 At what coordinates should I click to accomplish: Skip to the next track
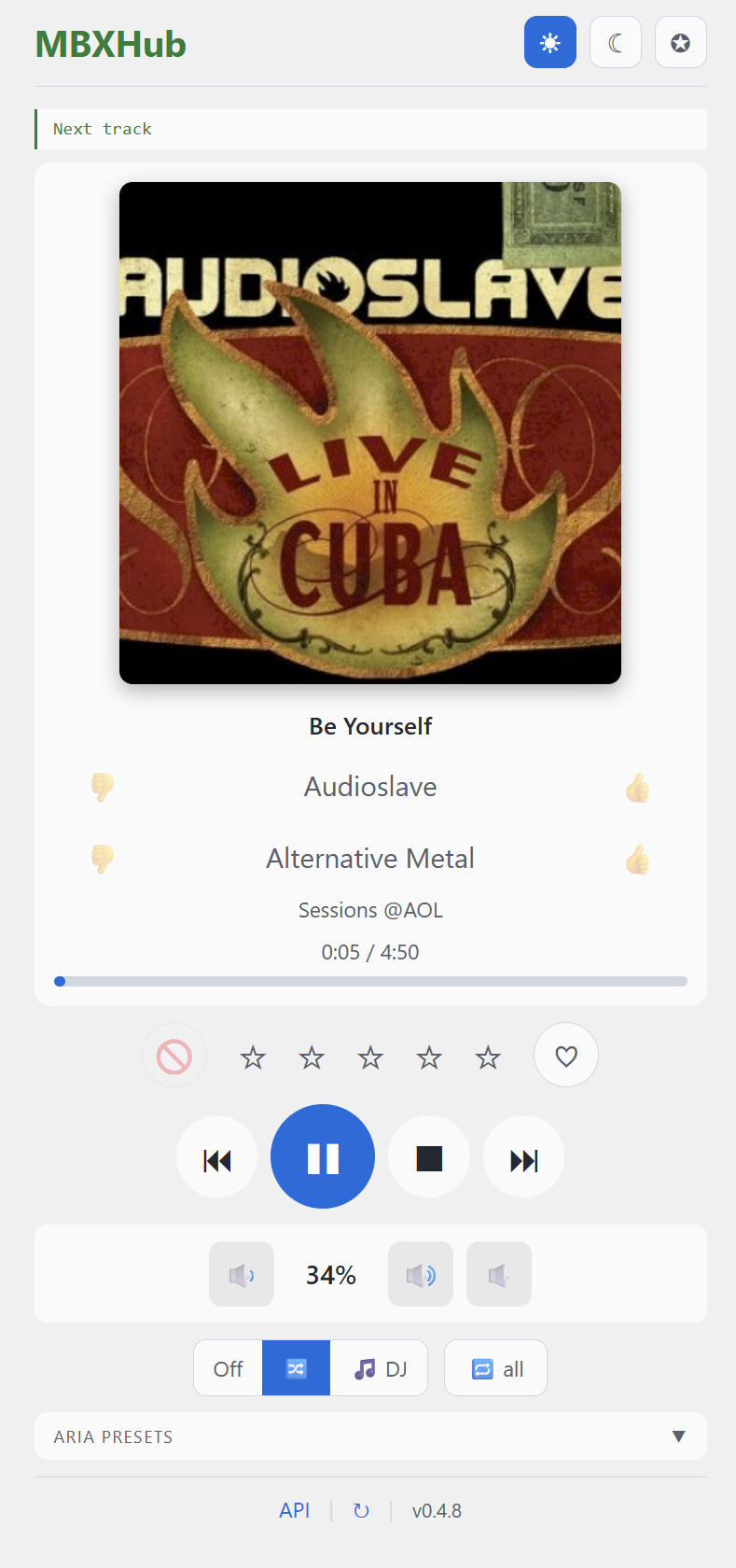(x=524, y=1157)
